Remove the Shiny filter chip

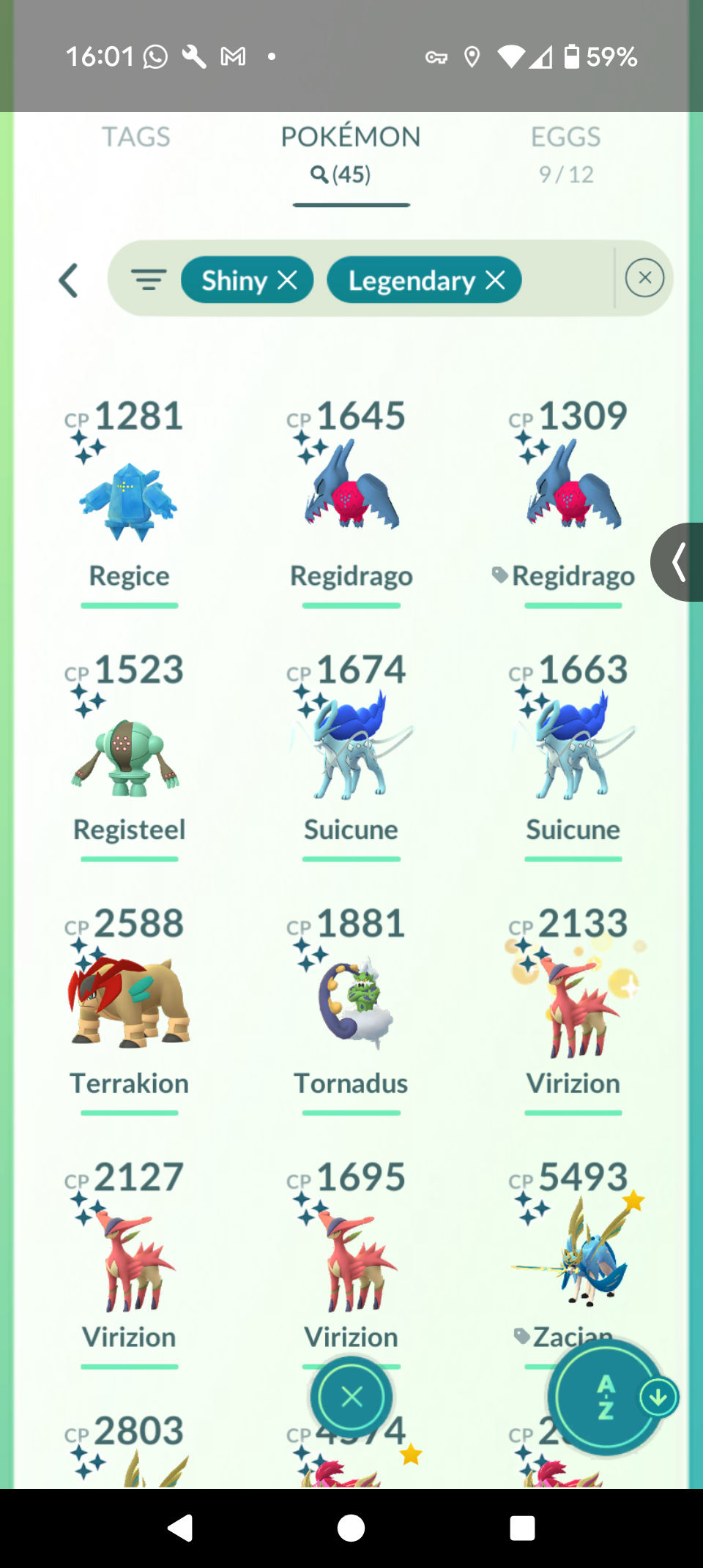click(x=288, y=280)
